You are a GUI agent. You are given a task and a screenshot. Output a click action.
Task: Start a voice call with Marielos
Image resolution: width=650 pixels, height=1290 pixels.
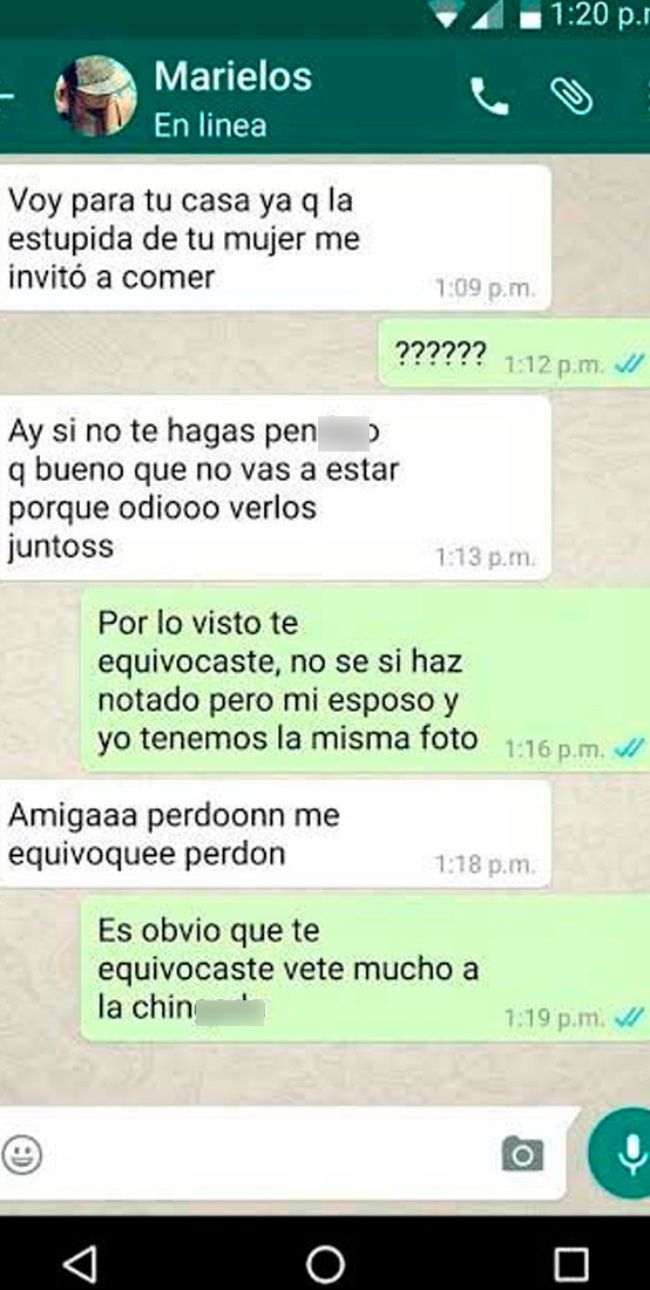pos(489,97)
